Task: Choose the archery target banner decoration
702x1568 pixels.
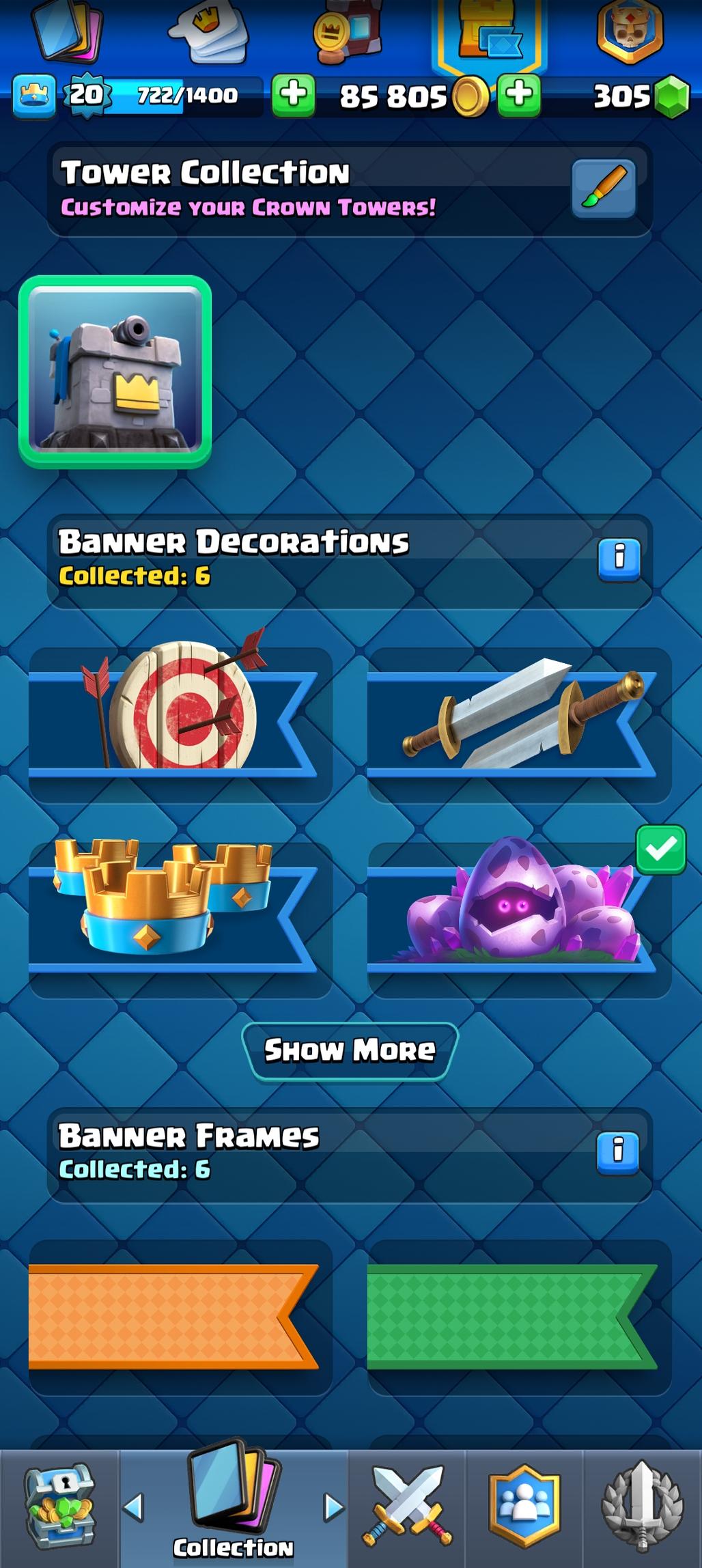Action: (179, 724)
